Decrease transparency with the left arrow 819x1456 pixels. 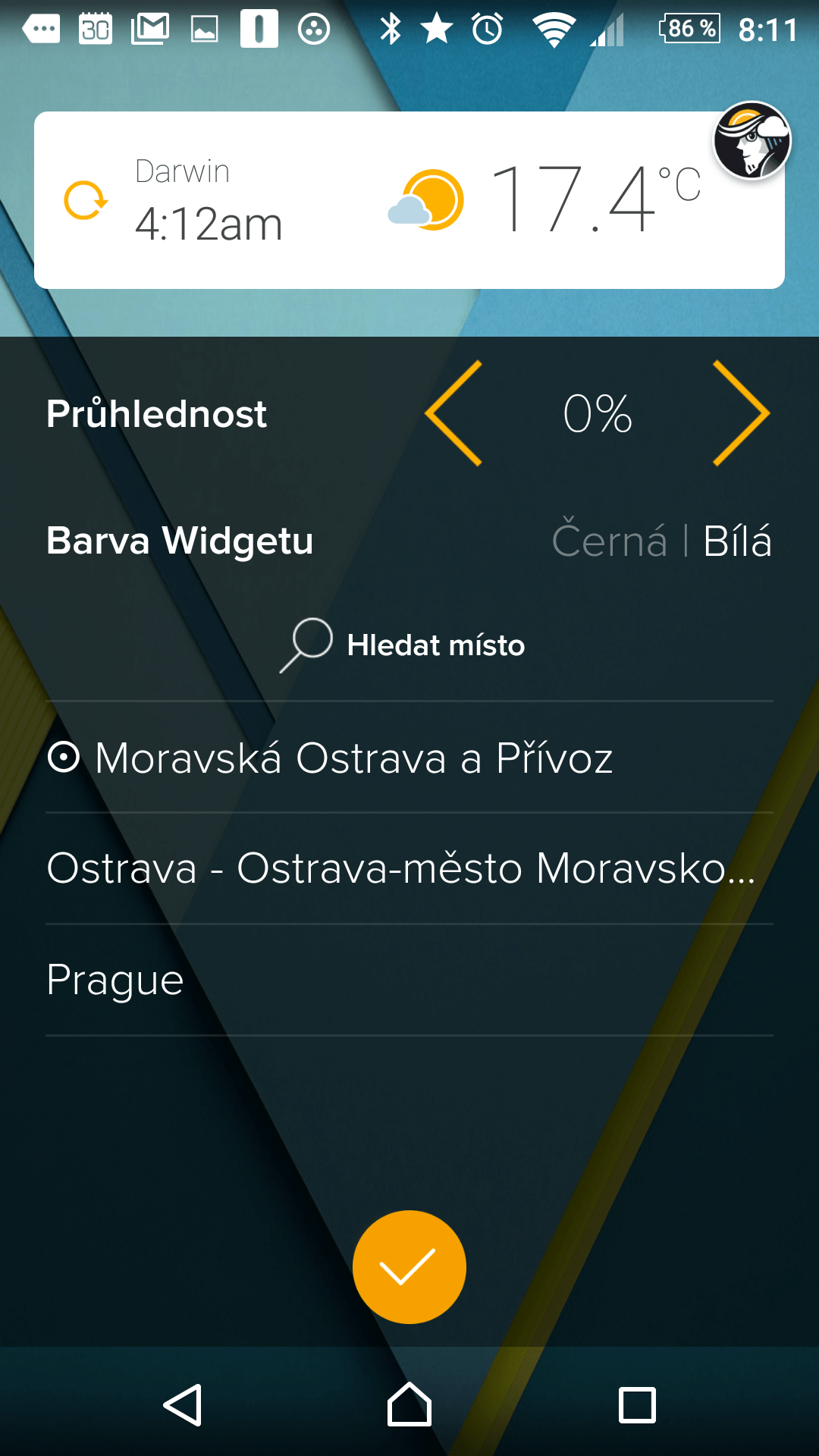coord(453,413)
